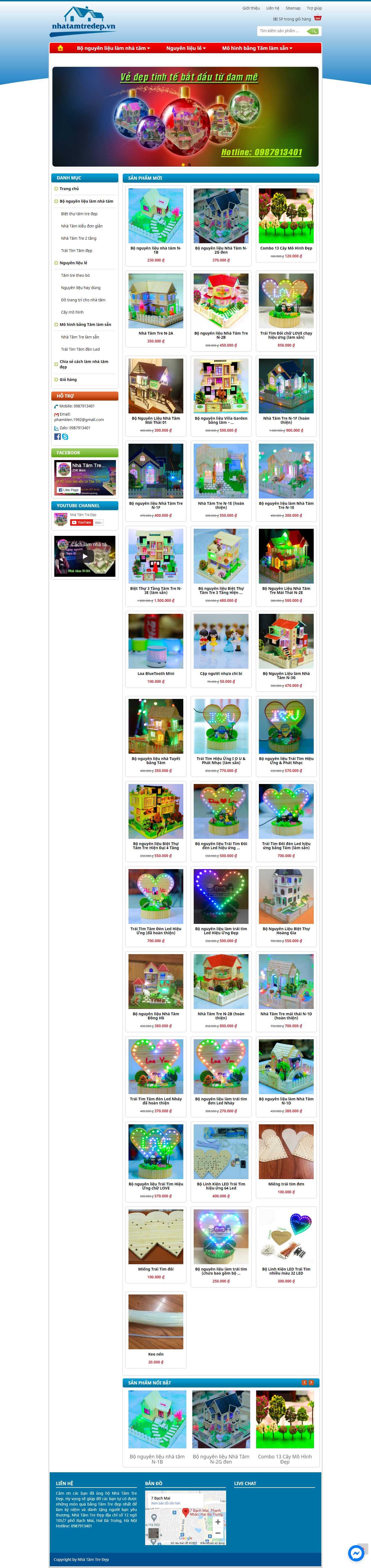Open Giỏ hàng in the sidebar
Image resolution: width=371 pixels, height=1568 pixels.
[68, 379]
